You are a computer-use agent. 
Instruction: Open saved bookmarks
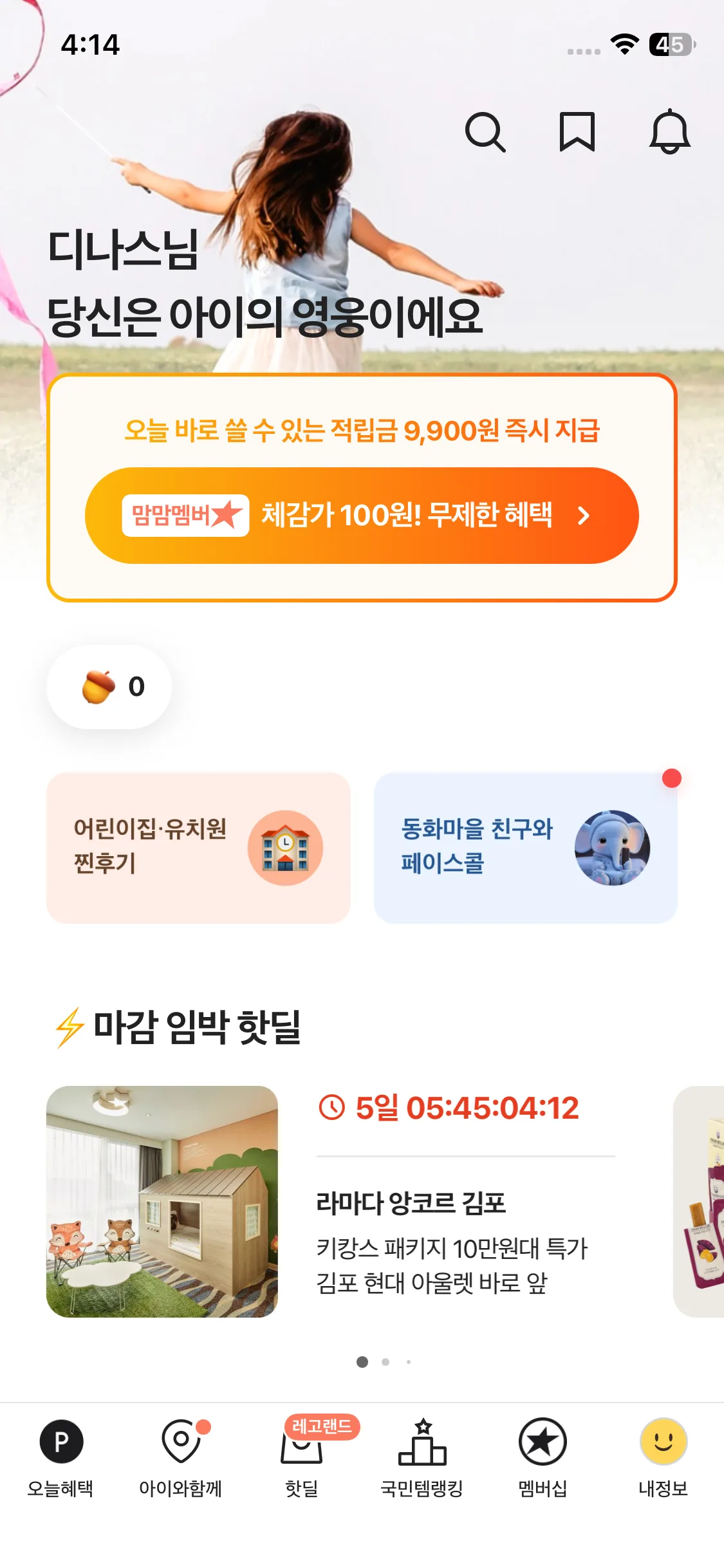pyautogui.click(x=577, y=132)
